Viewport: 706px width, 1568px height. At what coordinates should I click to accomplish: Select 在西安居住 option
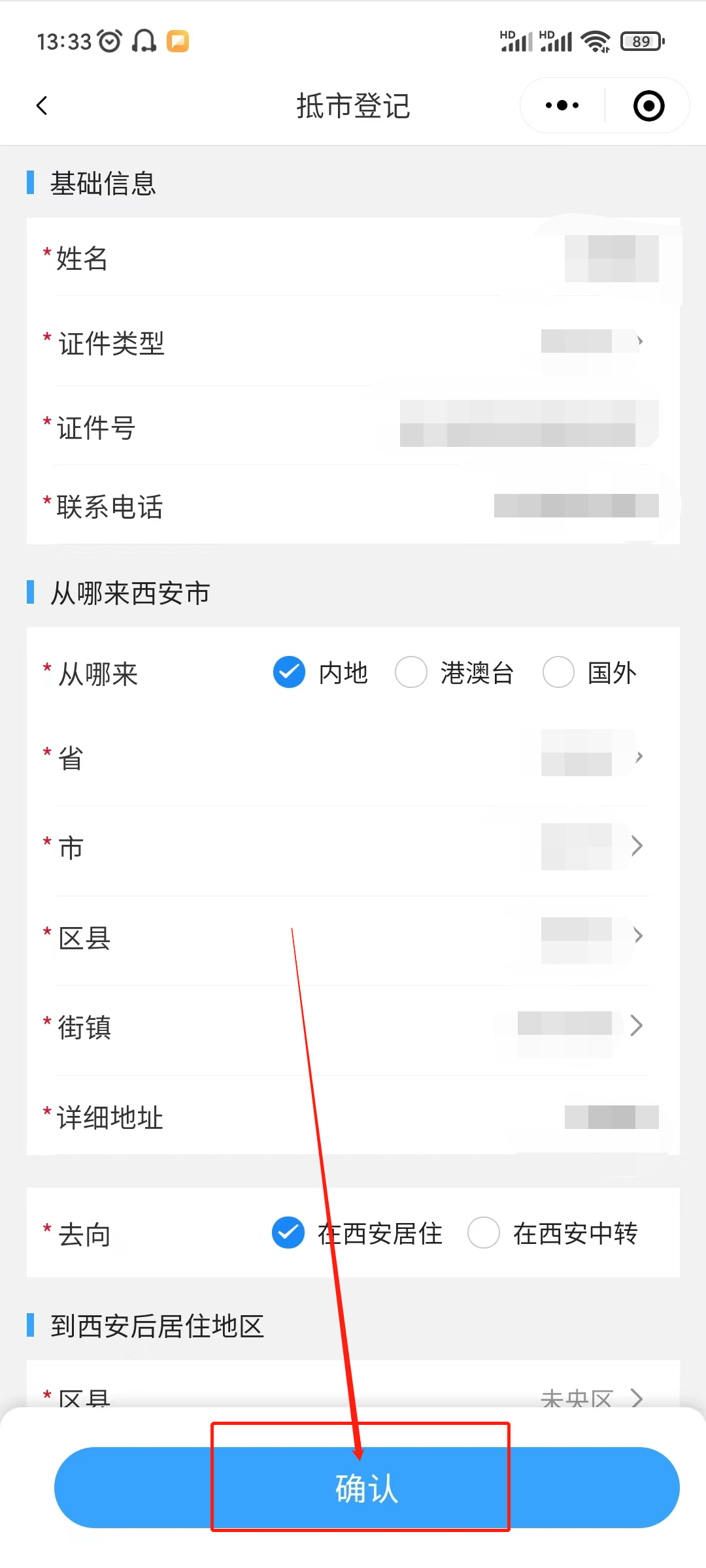point(288,1233)
